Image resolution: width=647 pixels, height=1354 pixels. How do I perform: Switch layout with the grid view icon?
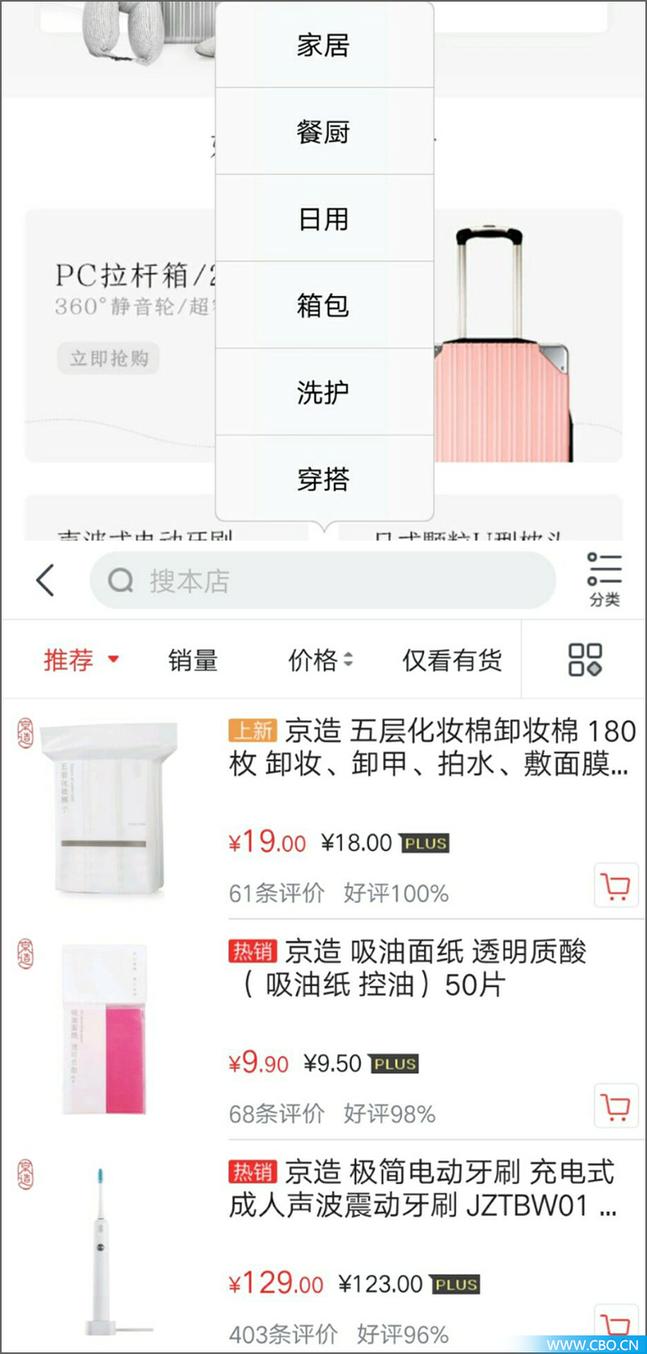(x=585, y=660)
